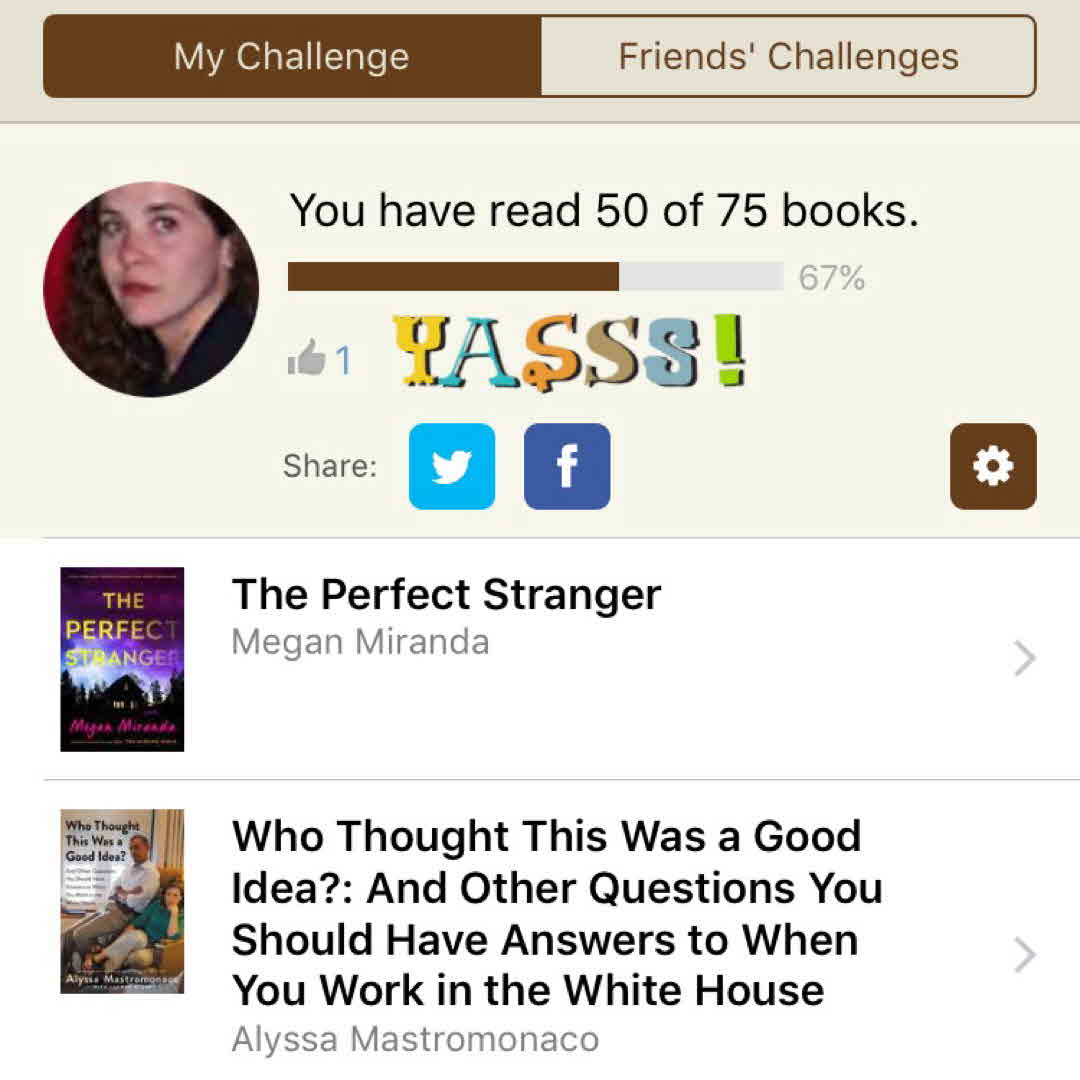This screenshot has height=1080, width=1080.
Task: Select the My Challenge tab
Action: [292, 56]
